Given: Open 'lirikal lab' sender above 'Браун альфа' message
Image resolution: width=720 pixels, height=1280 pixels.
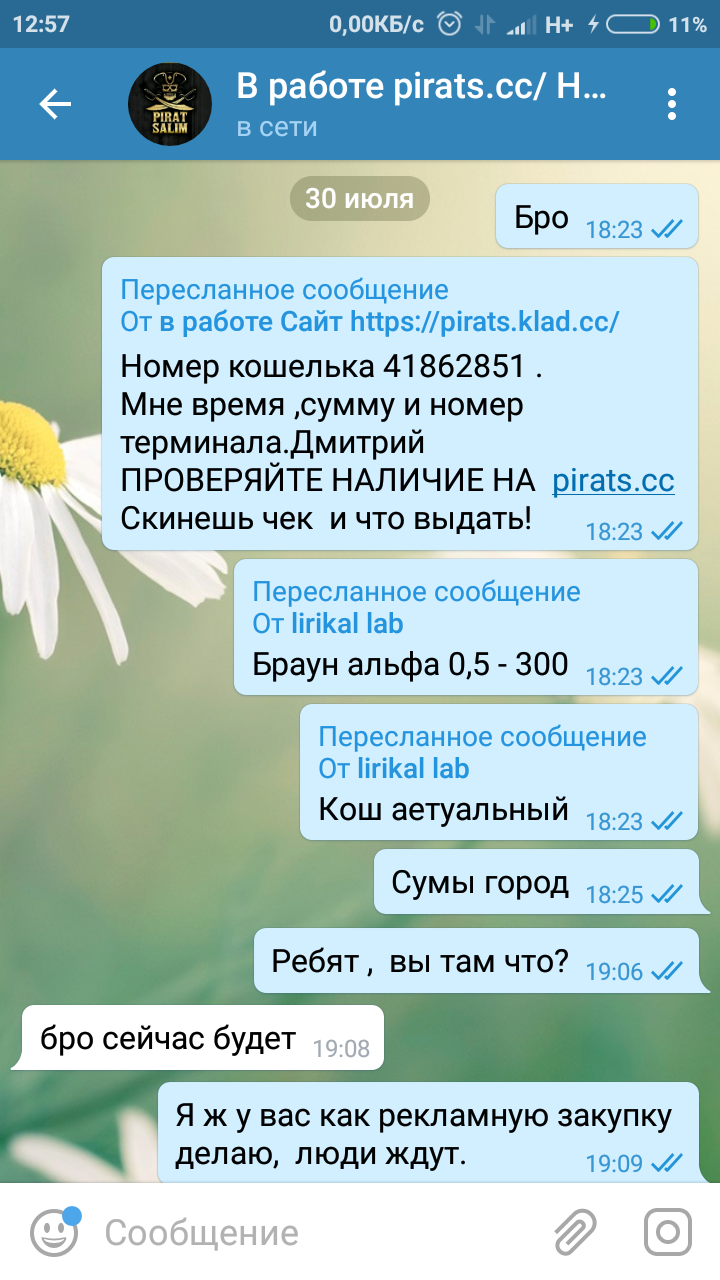Looking at the screenshot, I should [x=347, y=624].
